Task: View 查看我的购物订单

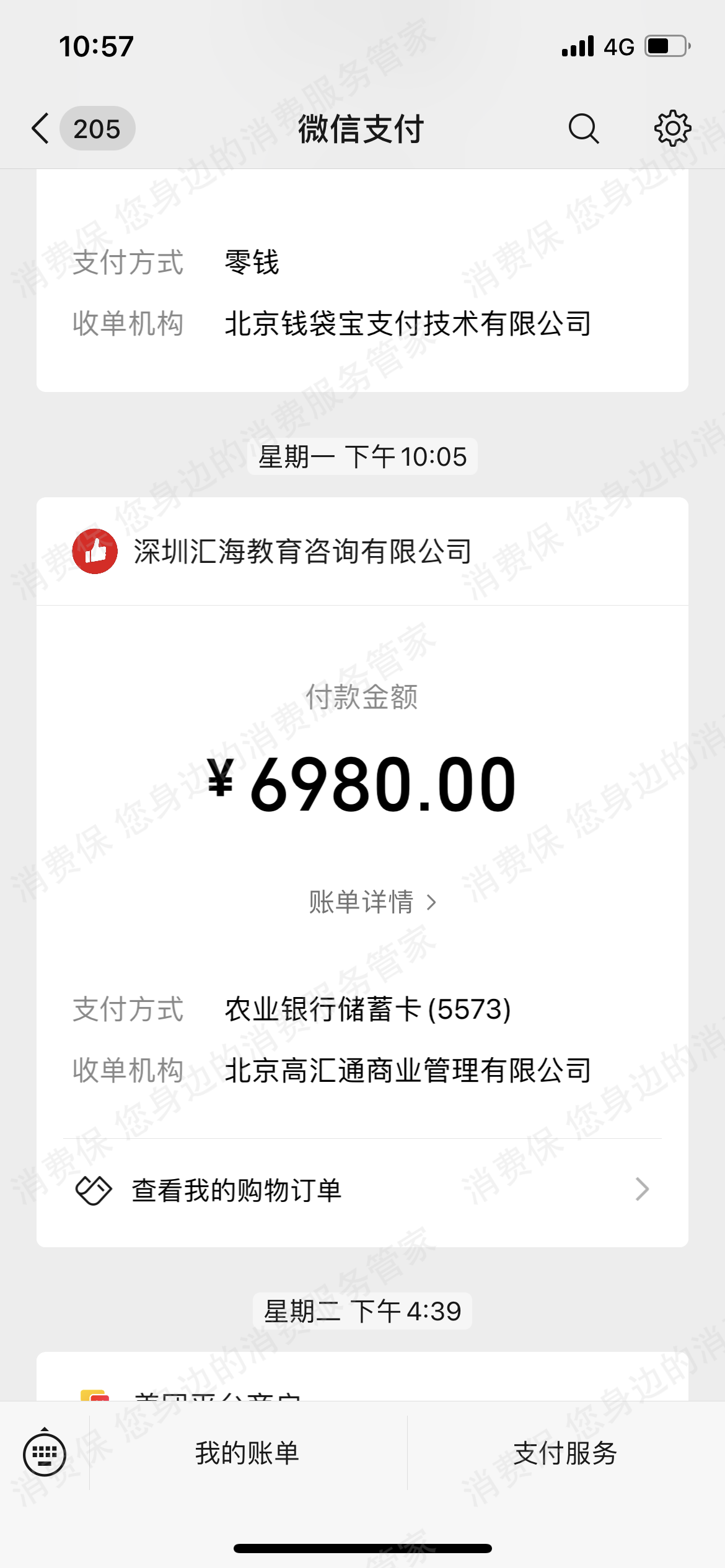Action: coord(362,1190)
